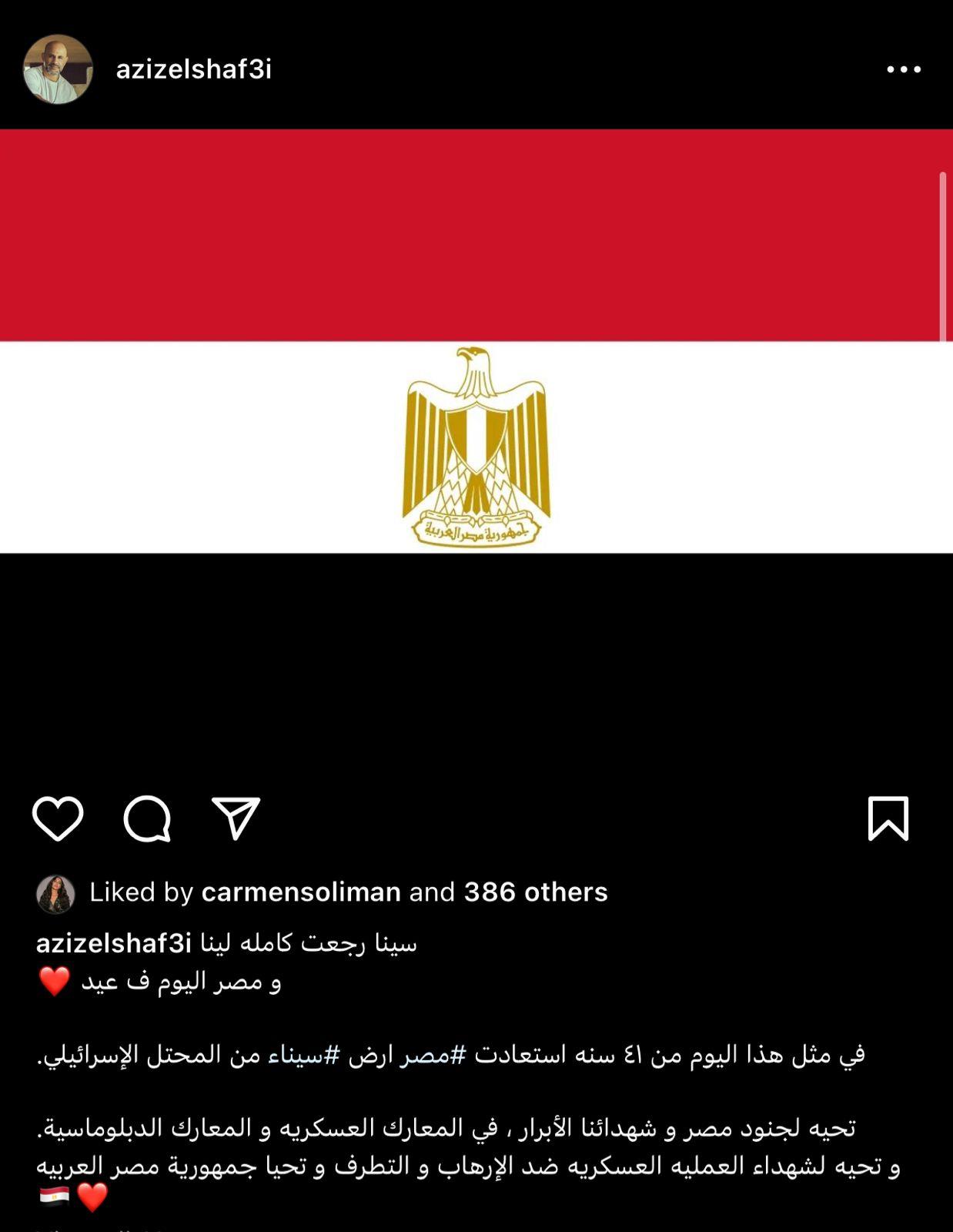
Task: View the list of 386 others who liked
Action: pyautogui.click(x=535, y=892)
